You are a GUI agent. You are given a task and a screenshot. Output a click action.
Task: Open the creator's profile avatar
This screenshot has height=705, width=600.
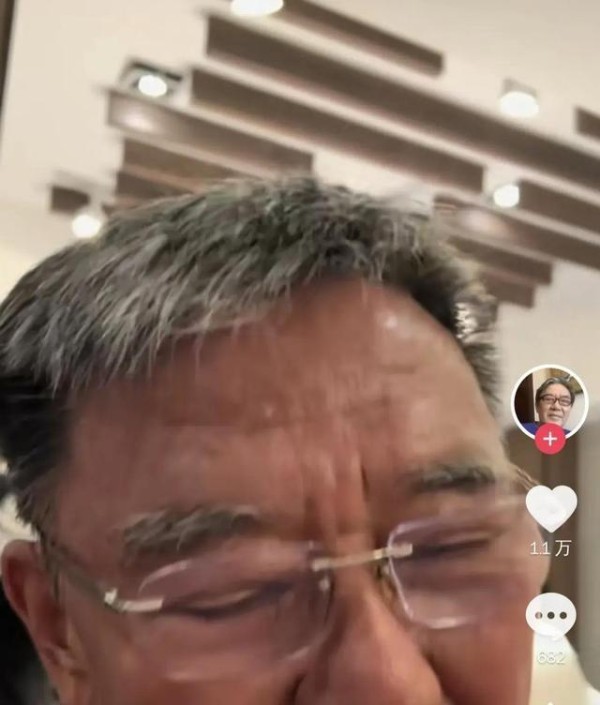pyautogui.click(x=549, y=400)
